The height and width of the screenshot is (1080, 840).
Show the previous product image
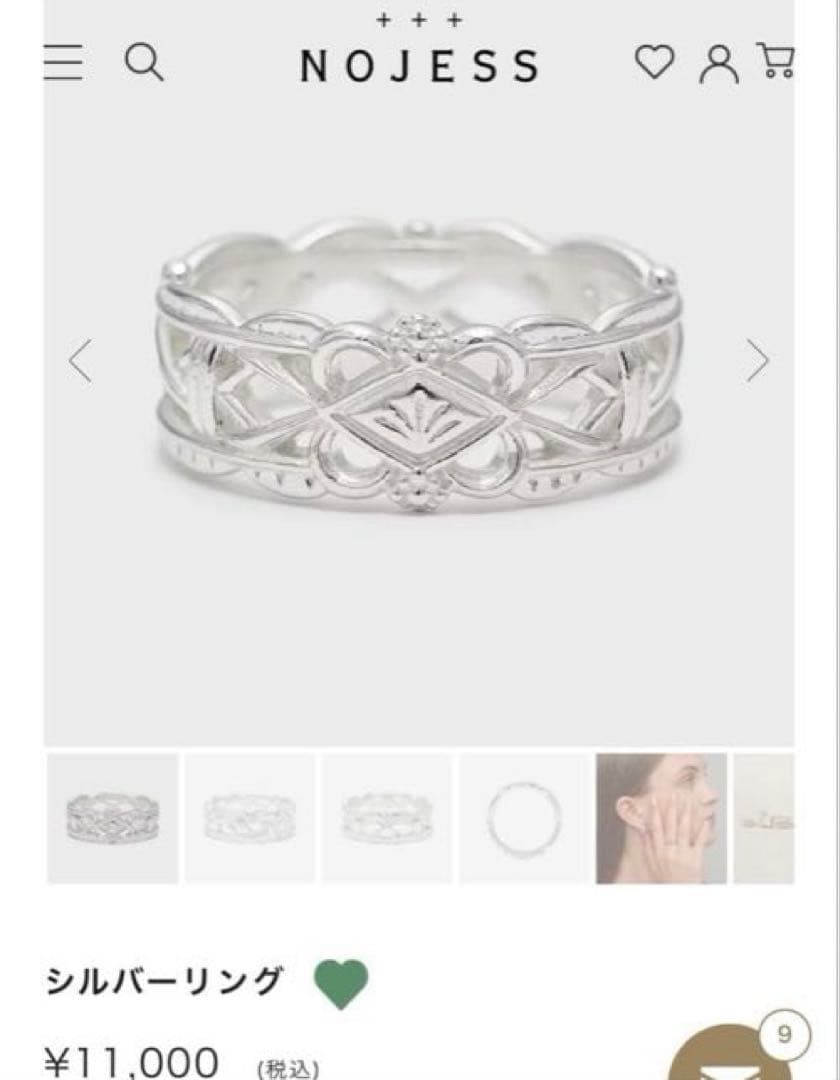click(81, 361)
